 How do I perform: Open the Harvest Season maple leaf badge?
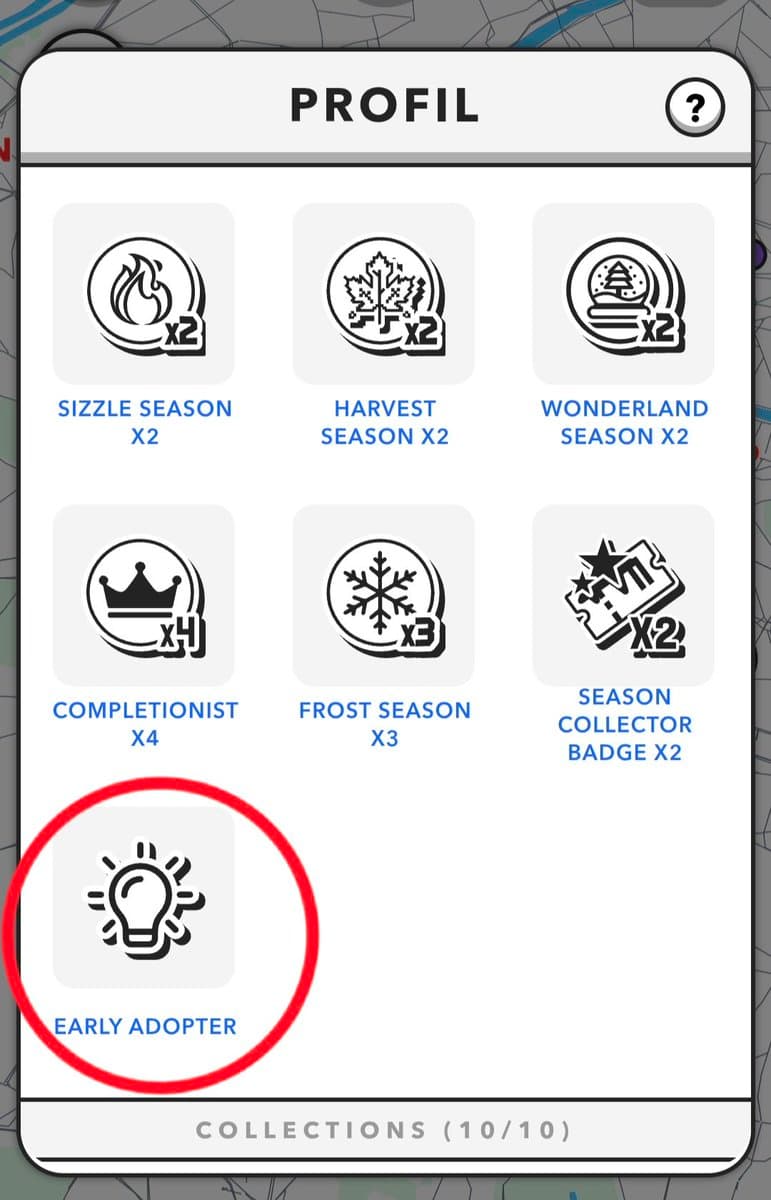click(x=384, y=292)
